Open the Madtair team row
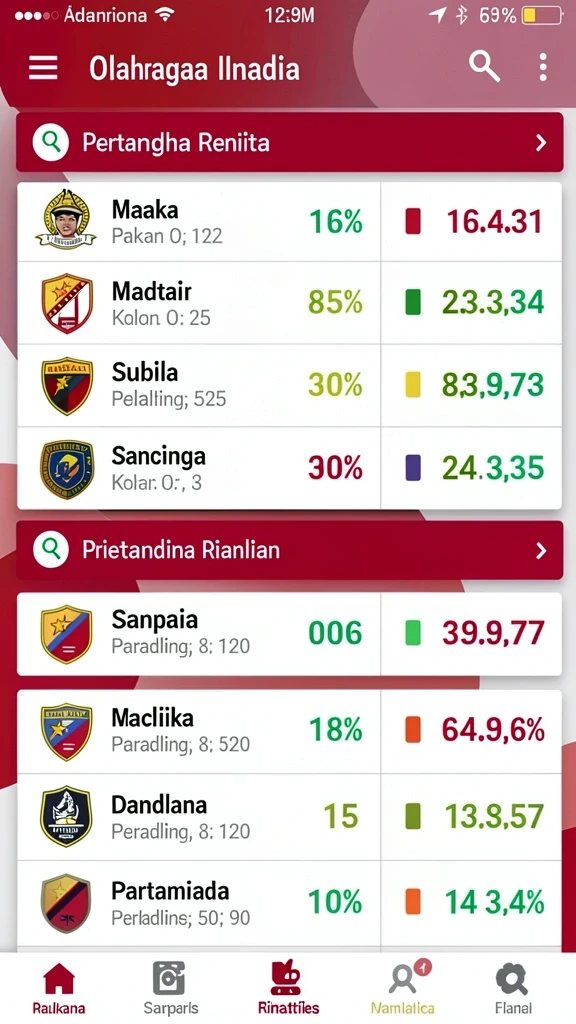 tap(289, 303)
